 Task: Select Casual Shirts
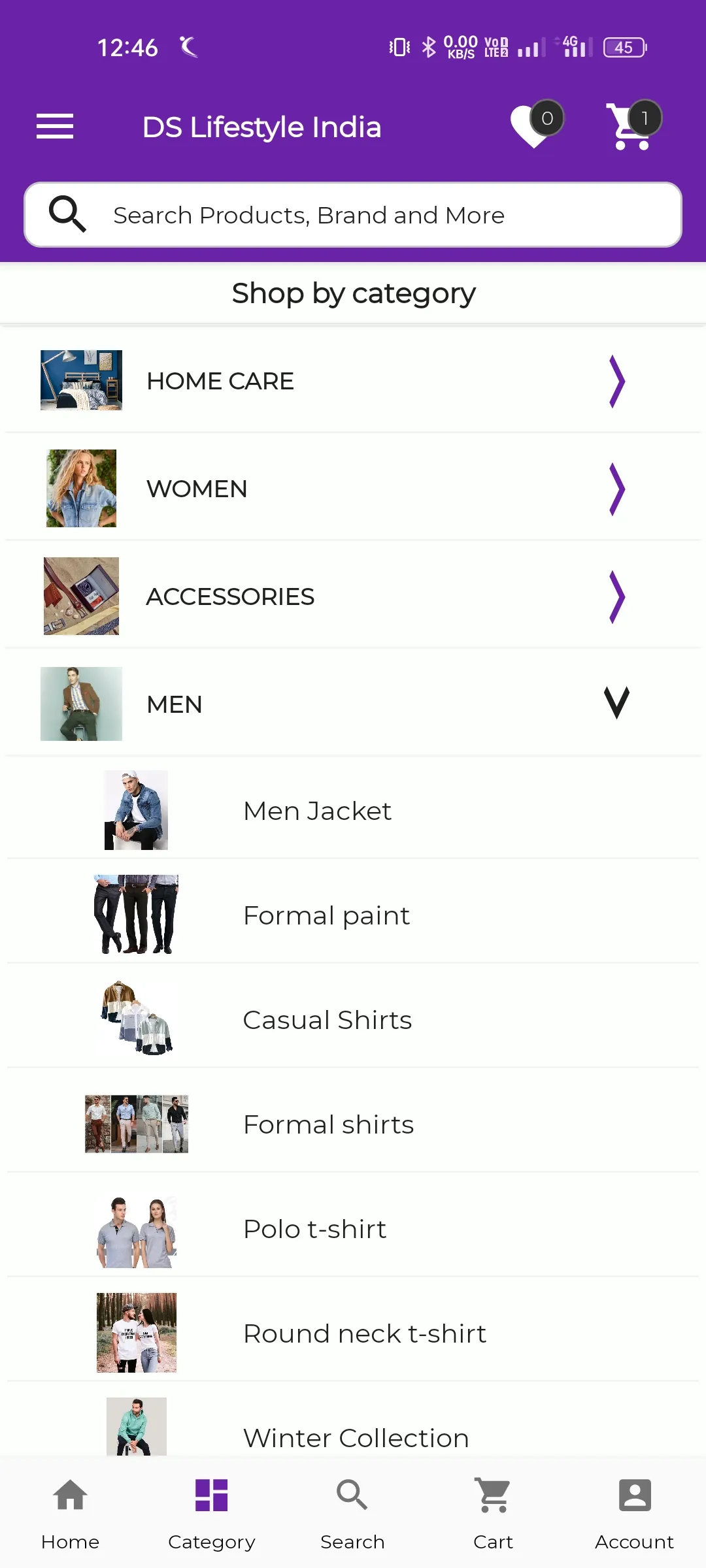click(x=353, y=1019)
